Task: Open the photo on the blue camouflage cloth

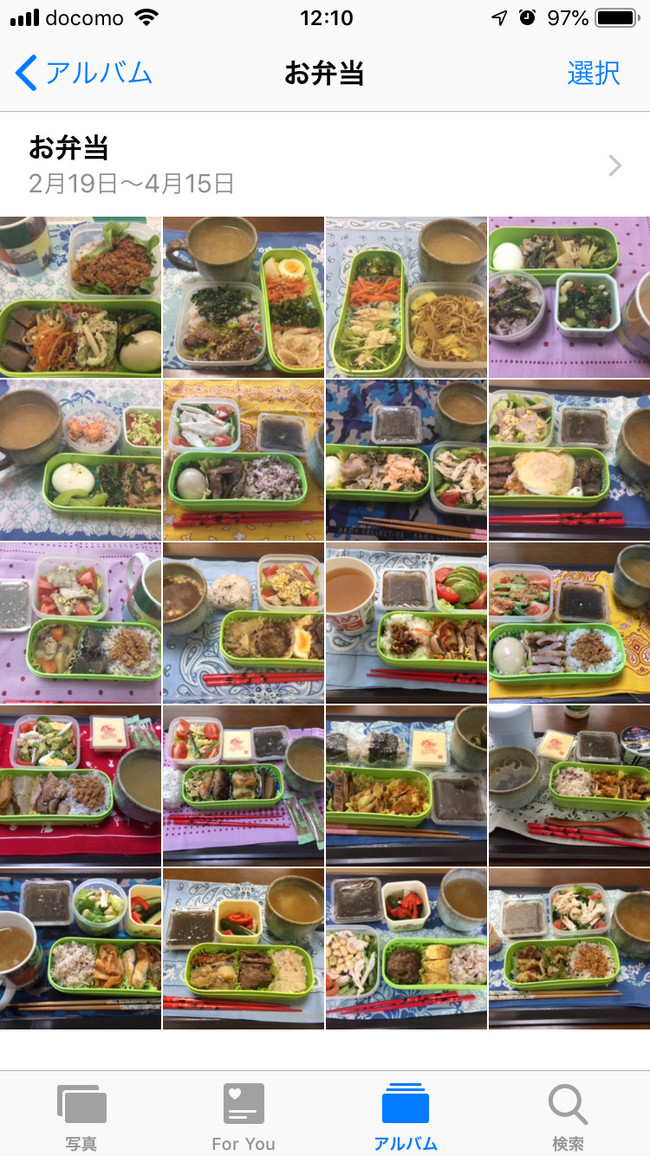Action: pos(406,460)
